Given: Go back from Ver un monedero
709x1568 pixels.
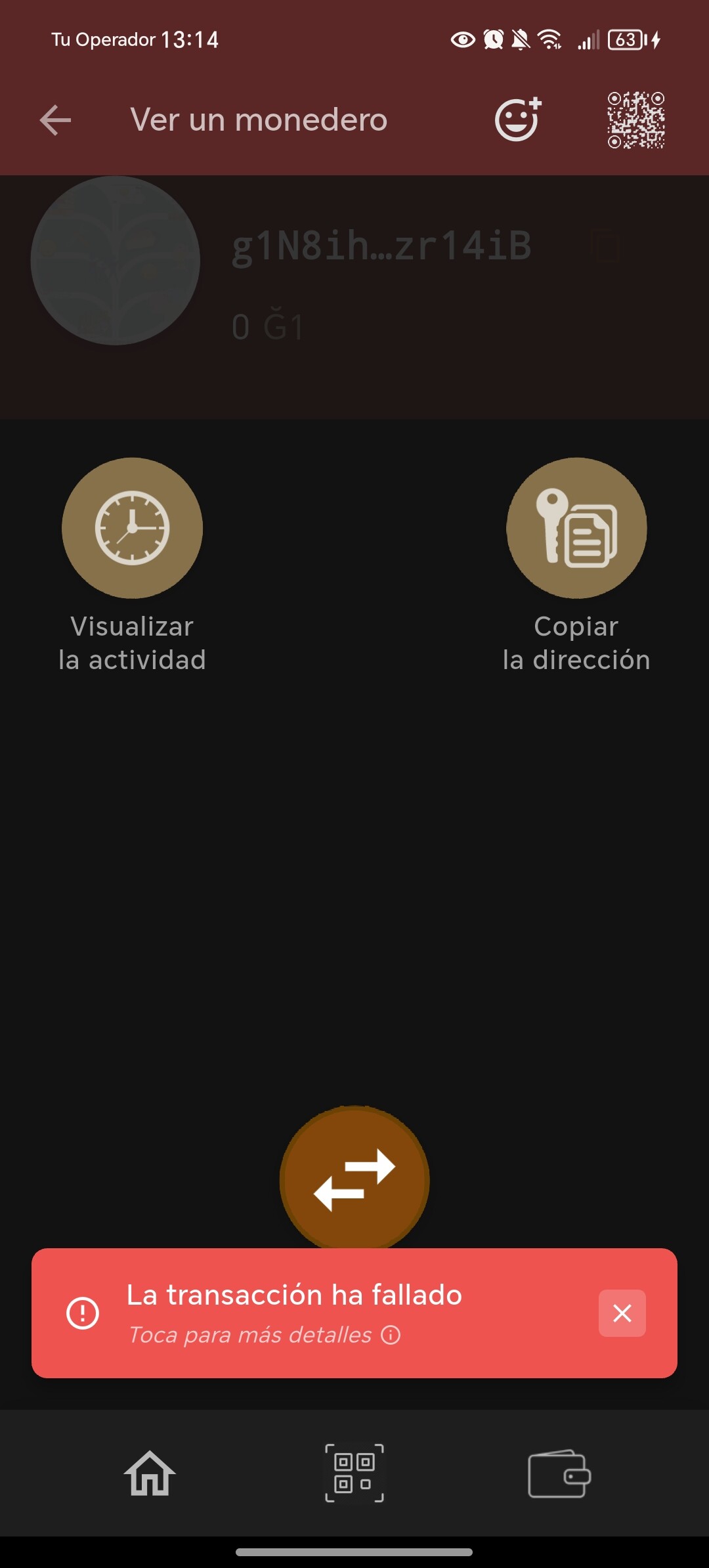Looking at the screenshot, I should click(x=55, y=120).
